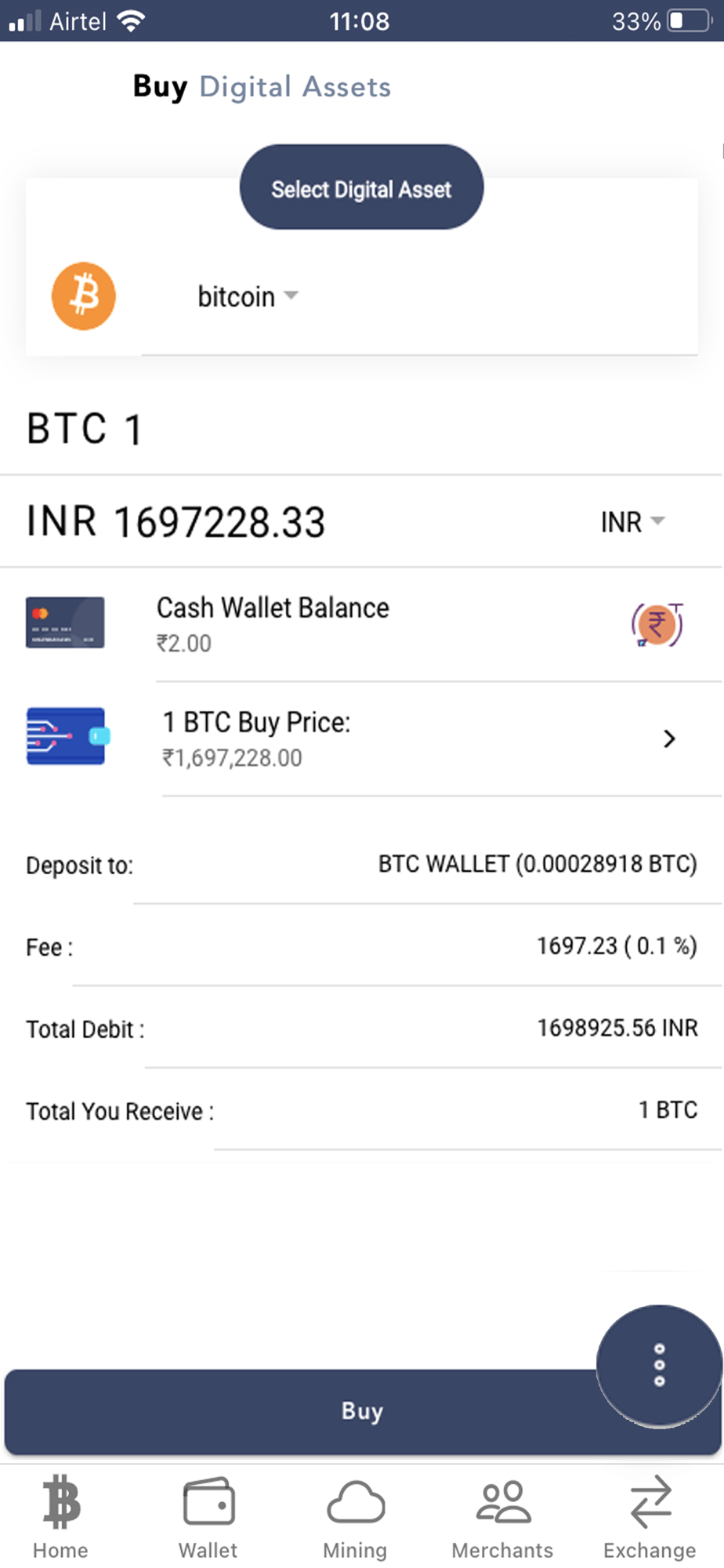The image size is (724, 1568).
Task: Open the Exchange tab
Action: [650, 1518]
